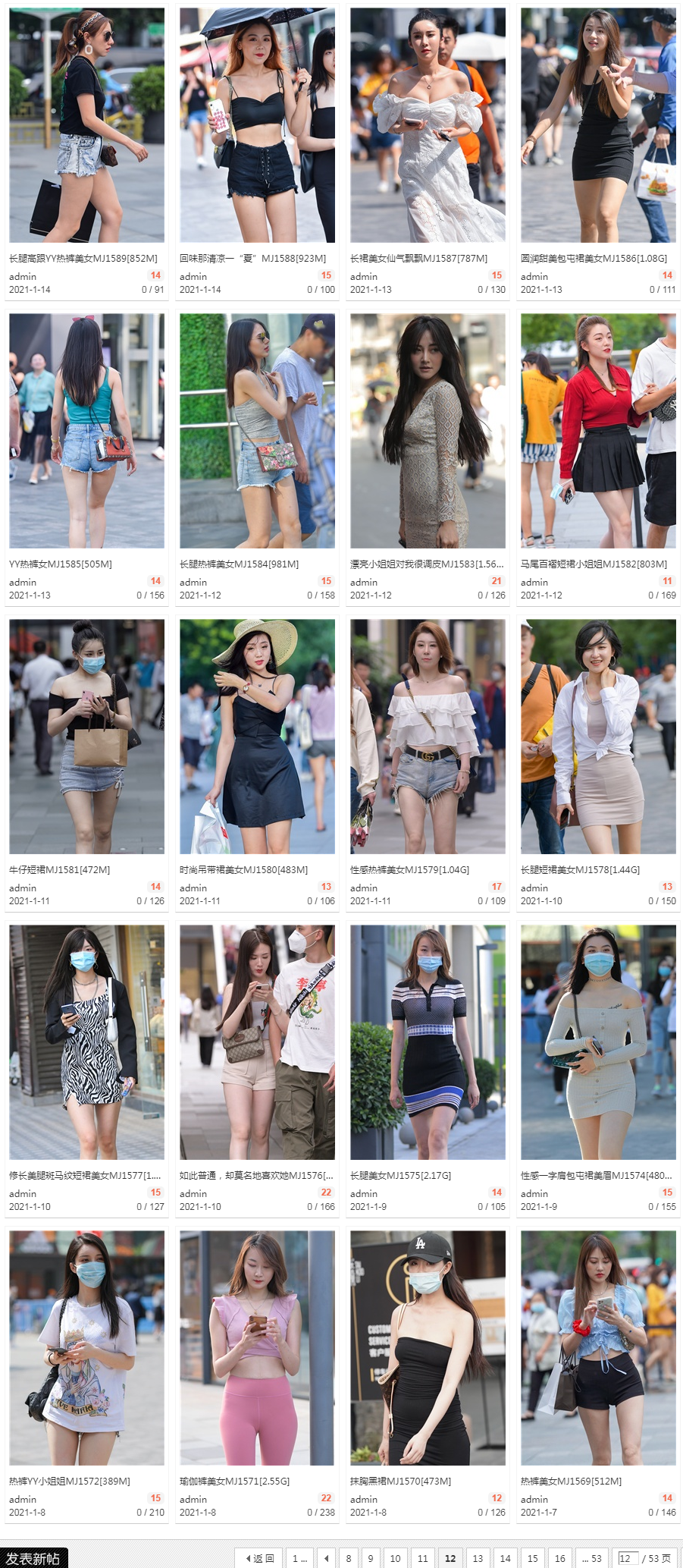The image size is (683, 1568).
Task: Open thread MJ1589[852M]
Action: (x=83, y=259)
